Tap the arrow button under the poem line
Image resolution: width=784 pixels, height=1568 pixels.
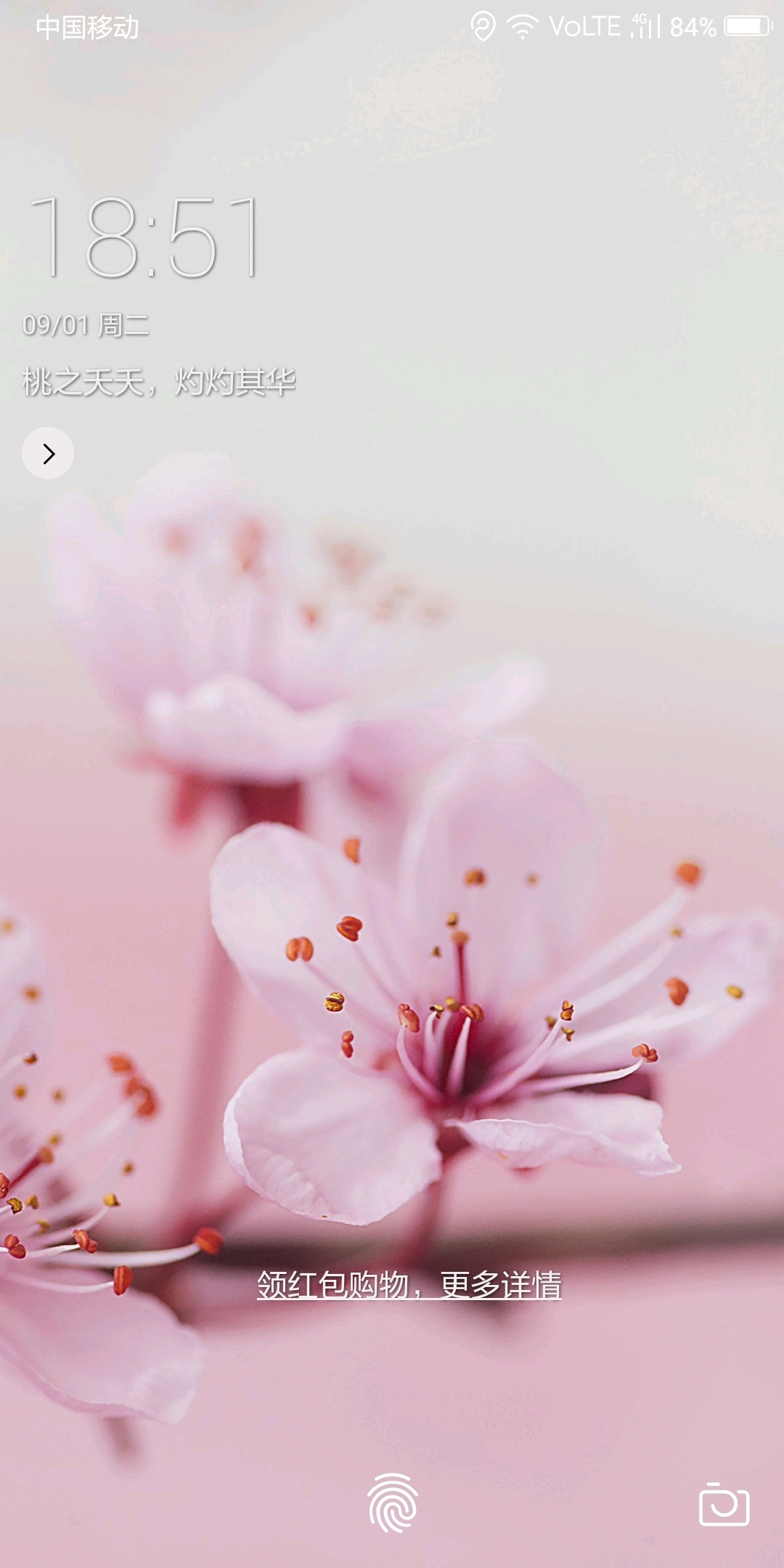48,454
